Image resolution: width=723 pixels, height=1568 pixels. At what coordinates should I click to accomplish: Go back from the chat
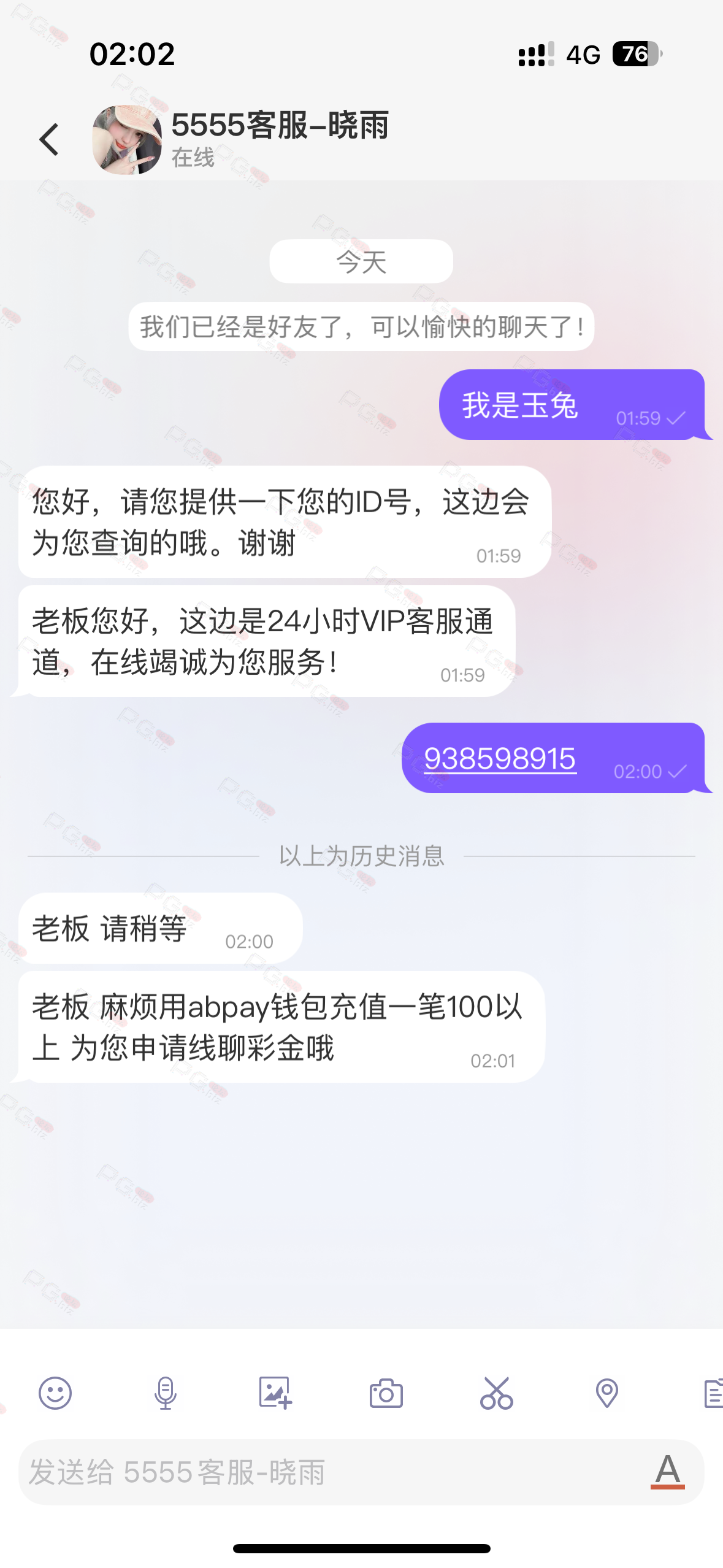pos(49,140)
